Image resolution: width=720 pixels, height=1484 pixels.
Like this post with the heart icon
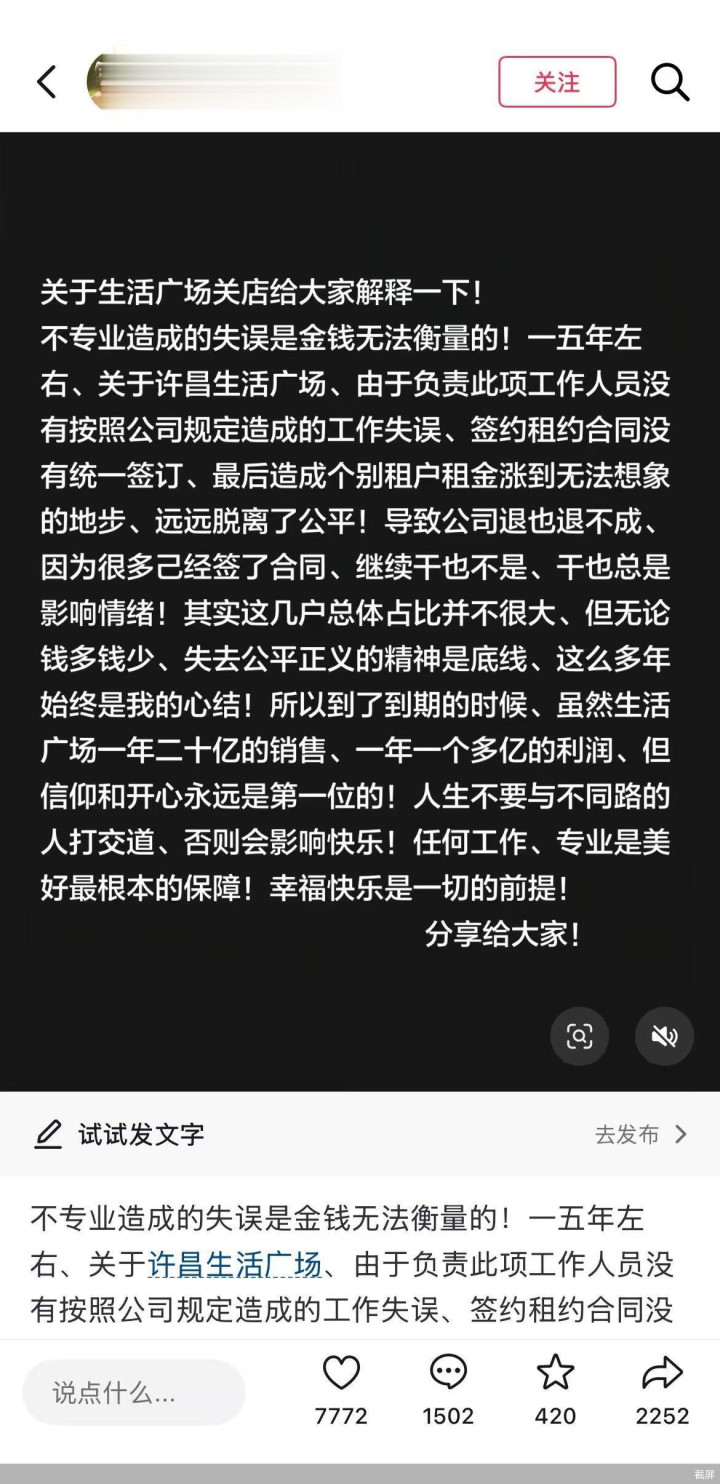point(341,1373)
